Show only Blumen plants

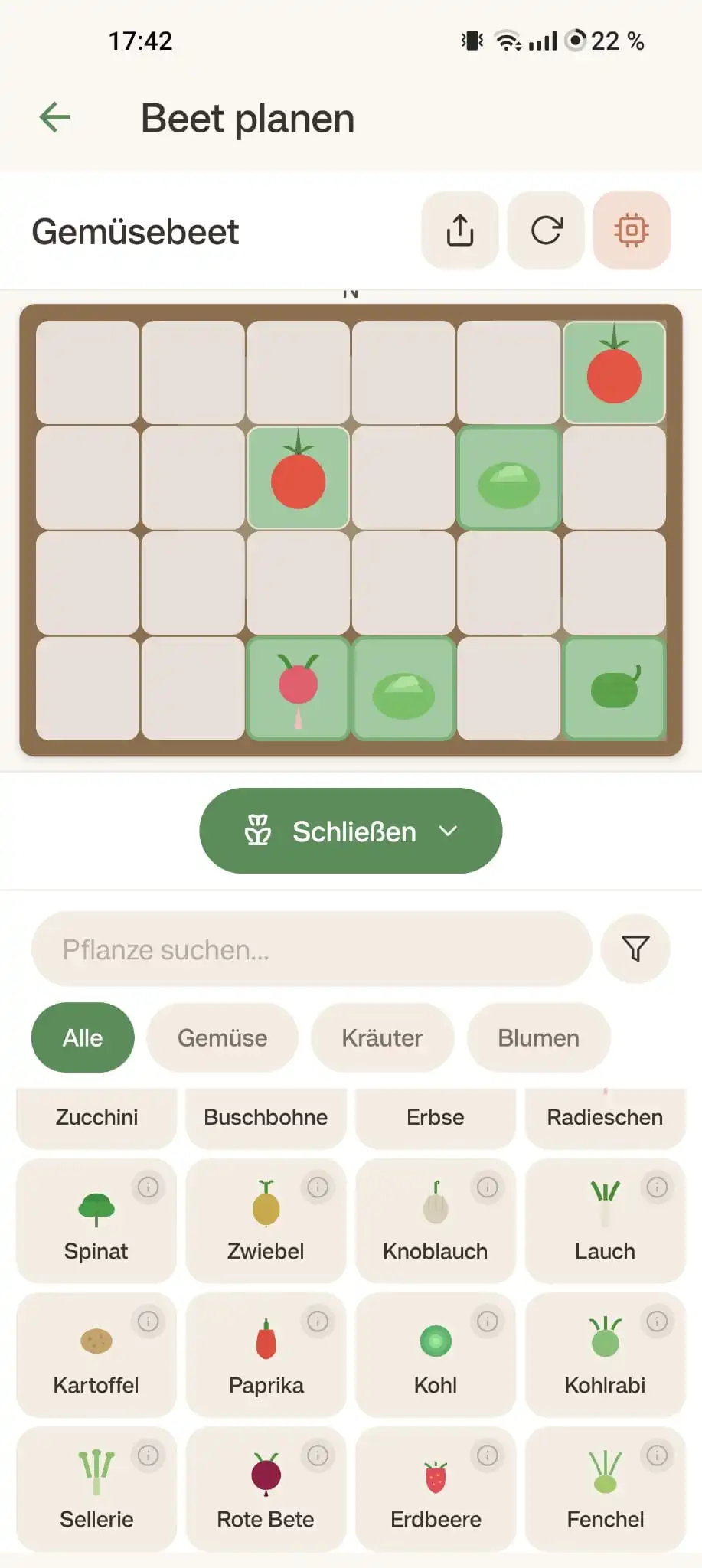pyautogui.click(x=538, y=1038)
